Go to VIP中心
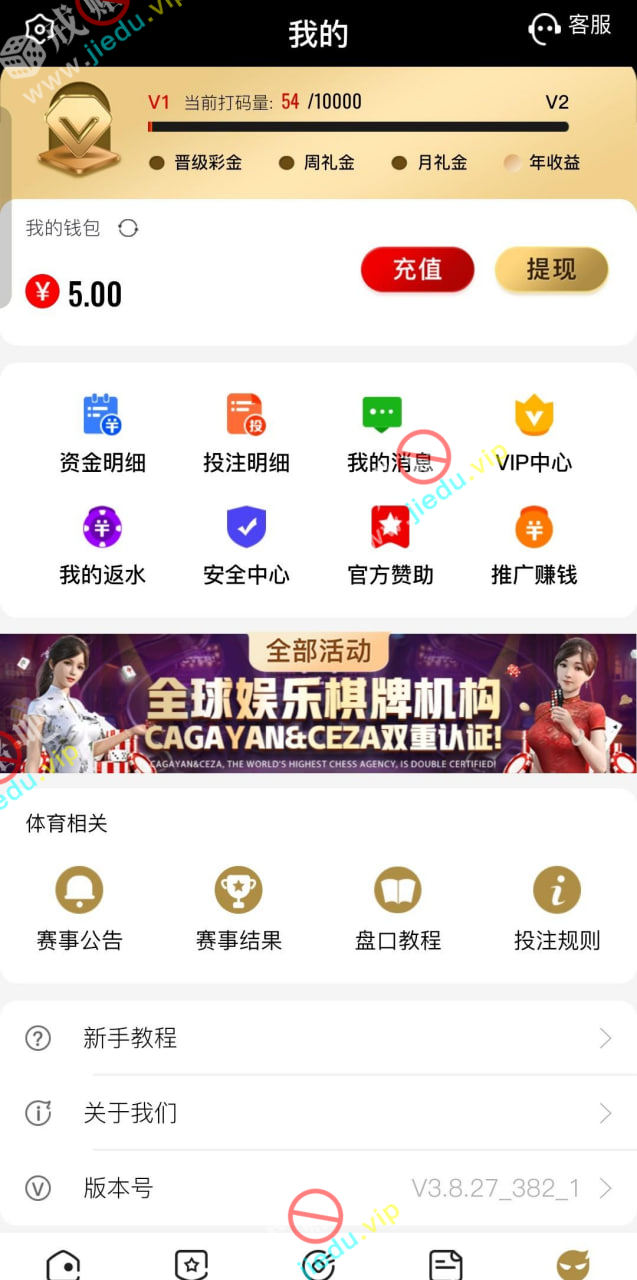The width and height of the screenshot is (637, 1280). click(x=534, y=432)
